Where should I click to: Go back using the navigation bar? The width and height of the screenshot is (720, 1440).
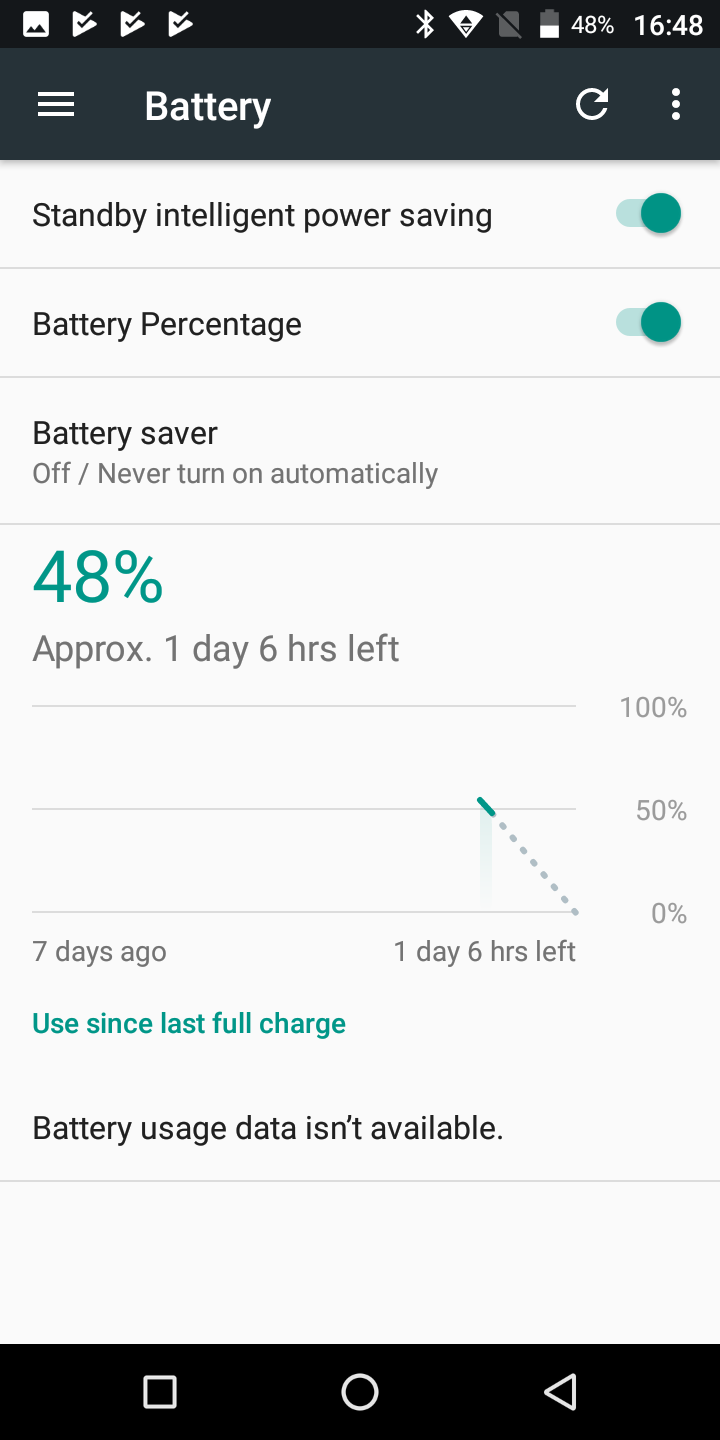560,1392
